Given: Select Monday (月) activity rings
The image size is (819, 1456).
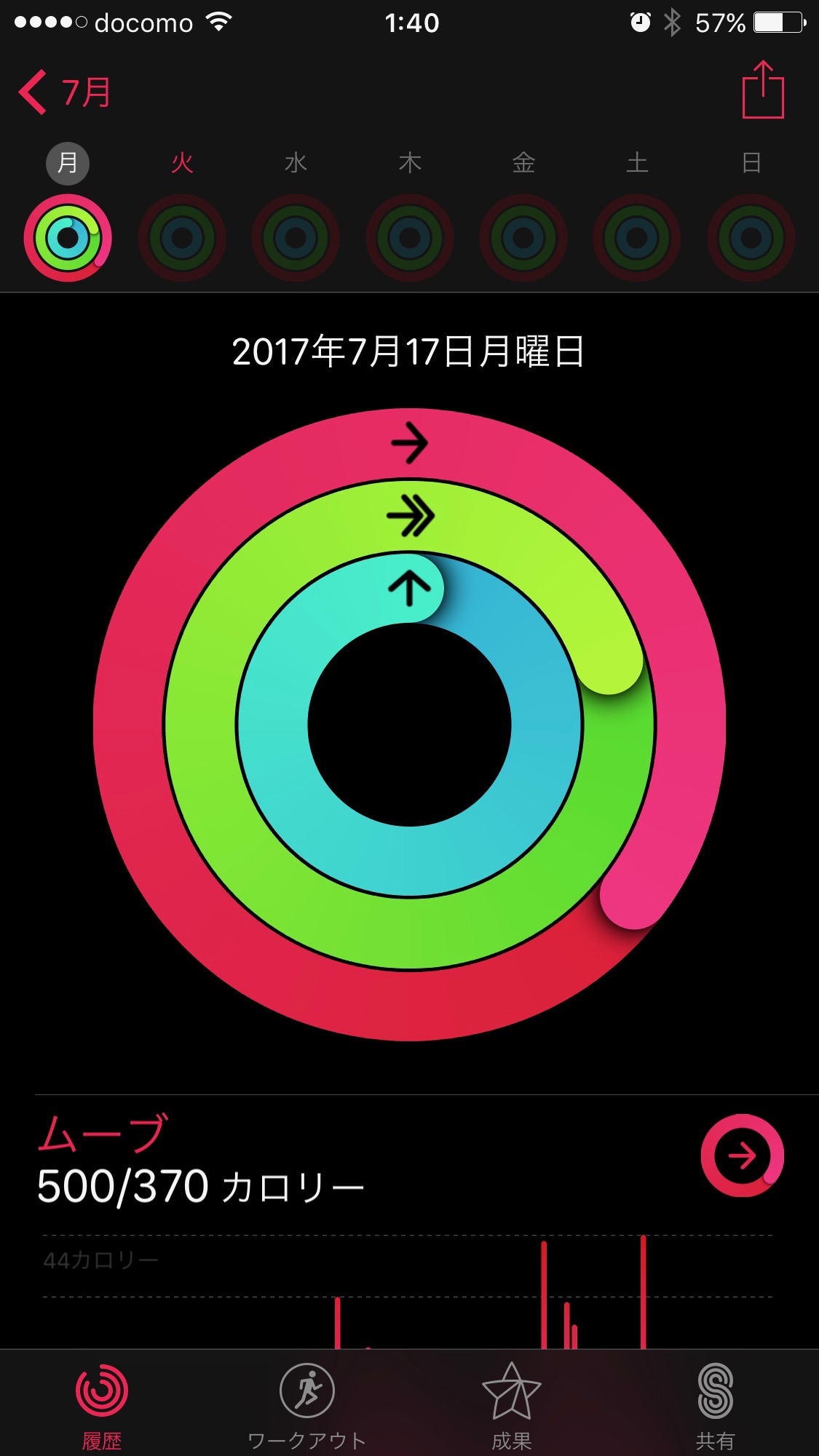Looking at the screenshot, I should (68, 237).
